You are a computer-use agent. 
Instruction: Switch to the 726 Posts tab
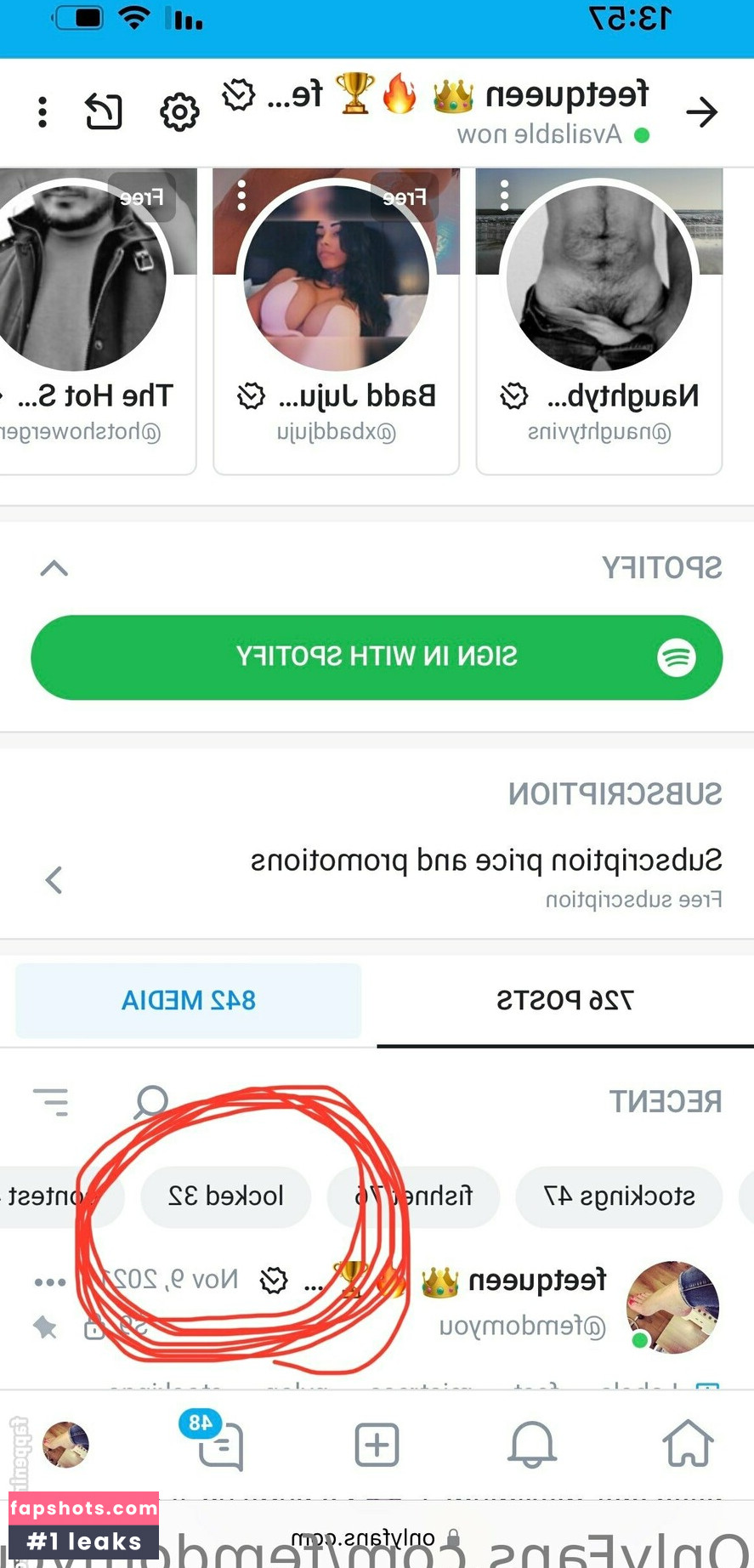point(564,1000)
